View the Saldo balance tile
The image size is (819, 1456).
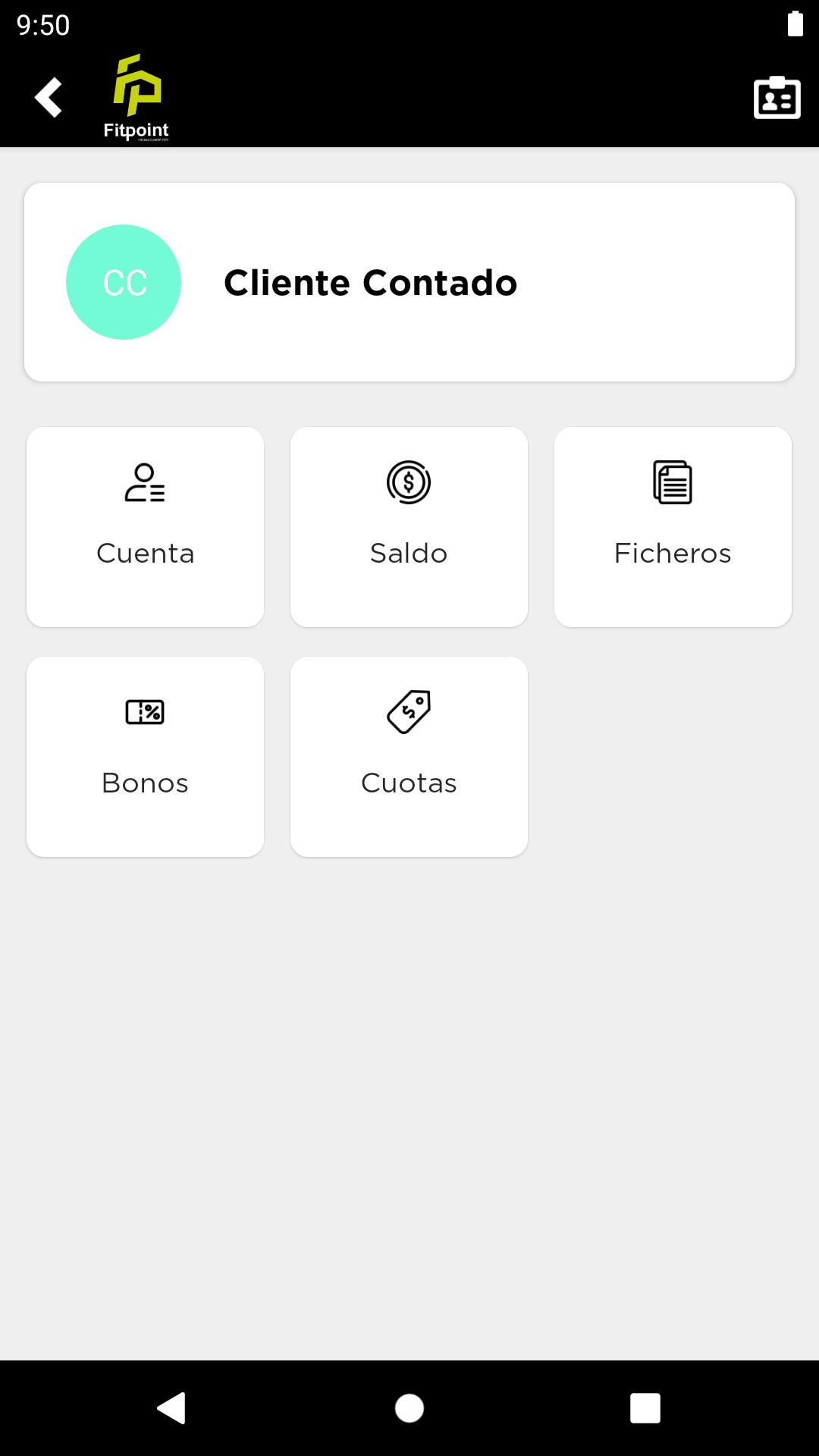pyautogui.click(x=409, y=527)
